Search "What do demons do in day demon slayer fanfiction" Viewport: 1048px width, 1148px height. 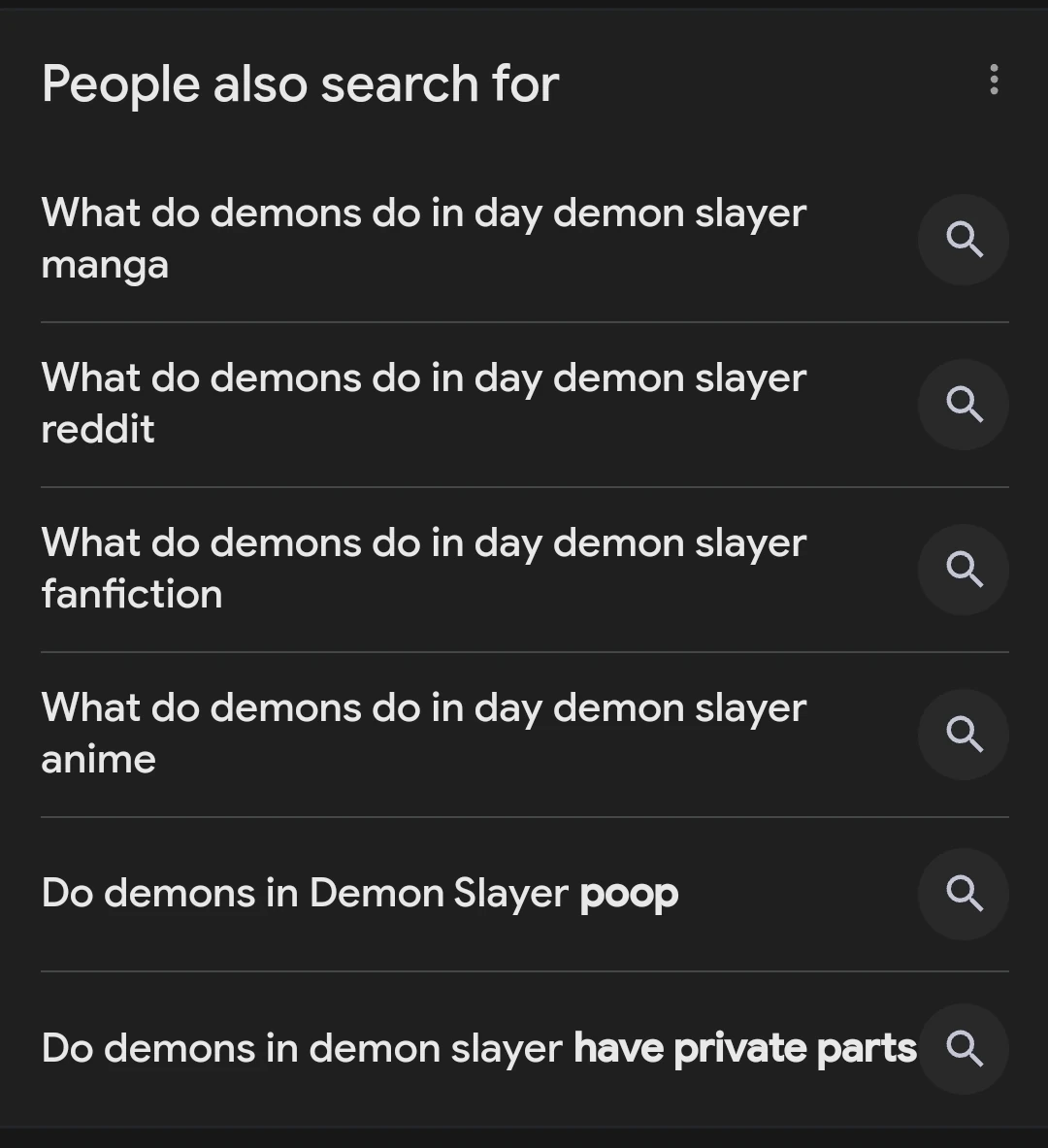pyautogui.click(x=424, y=568)
